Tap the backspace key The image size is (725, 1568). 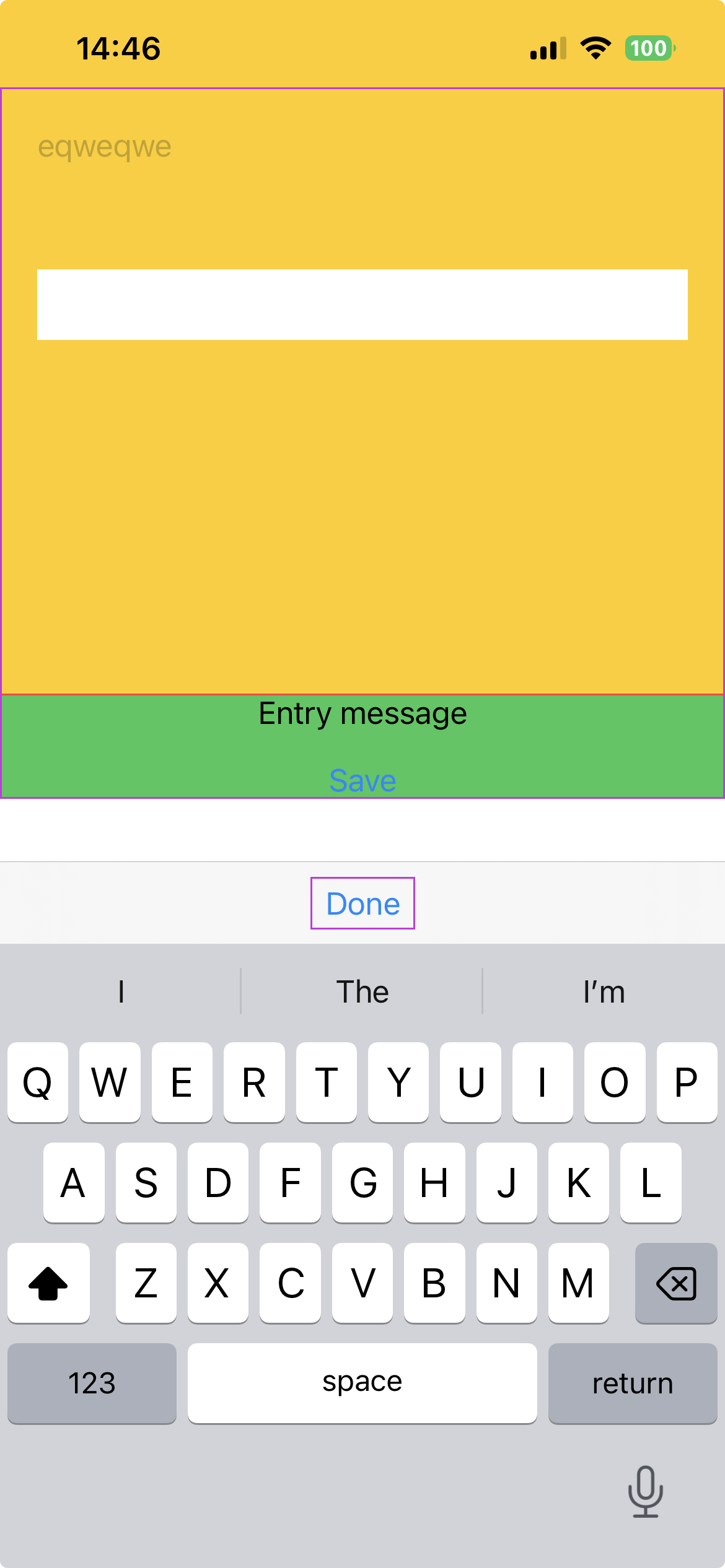coord(676,1283)
